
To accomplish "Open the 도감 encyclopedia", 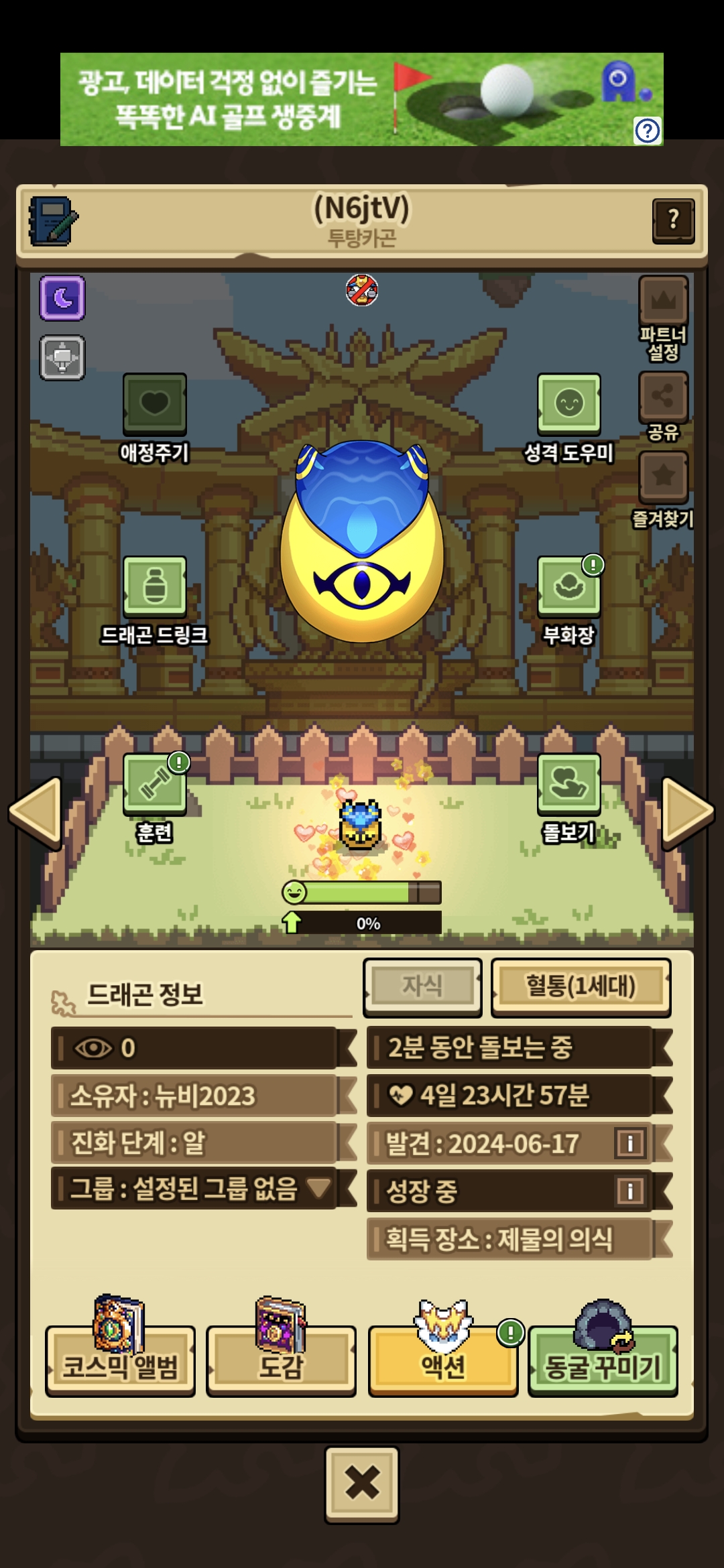I will [281, 1362].
